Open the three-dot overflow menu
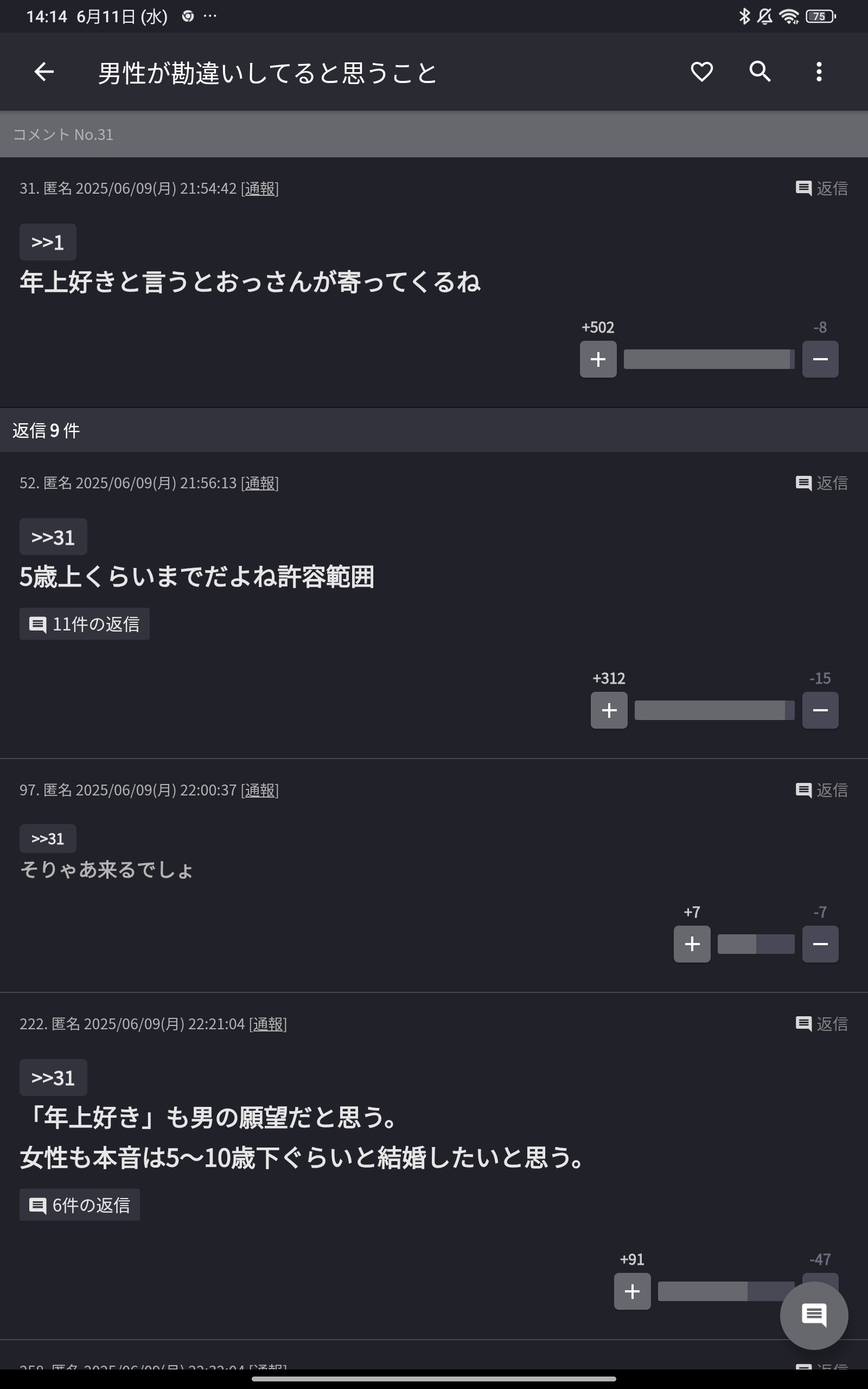Screen dimensions: 868x1389 coord(819,72)
